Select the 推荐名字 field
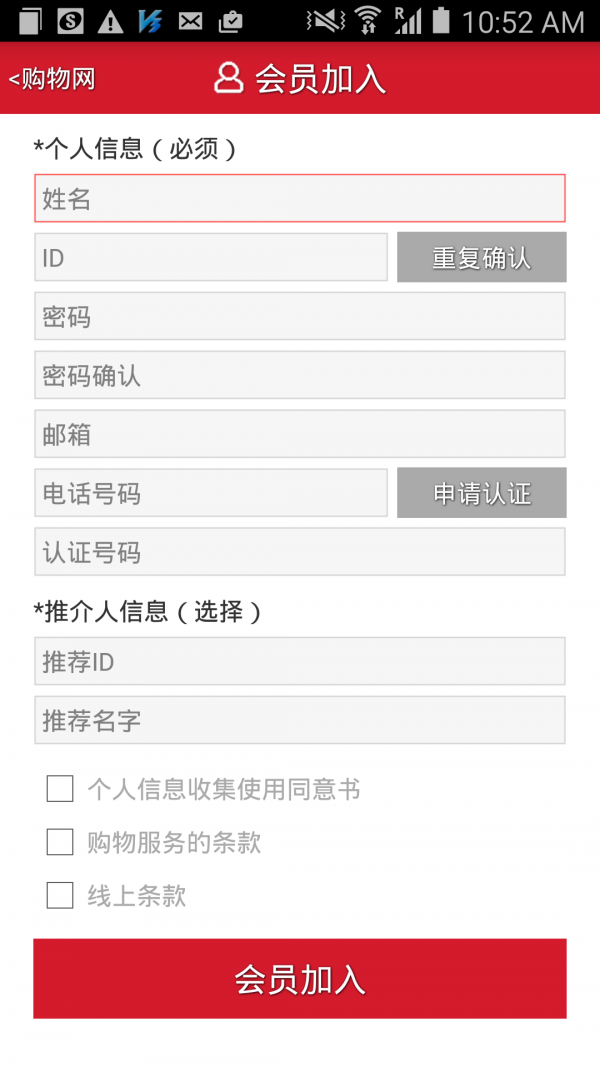This screenshot has width=600, height=1067. pos(300,720)
